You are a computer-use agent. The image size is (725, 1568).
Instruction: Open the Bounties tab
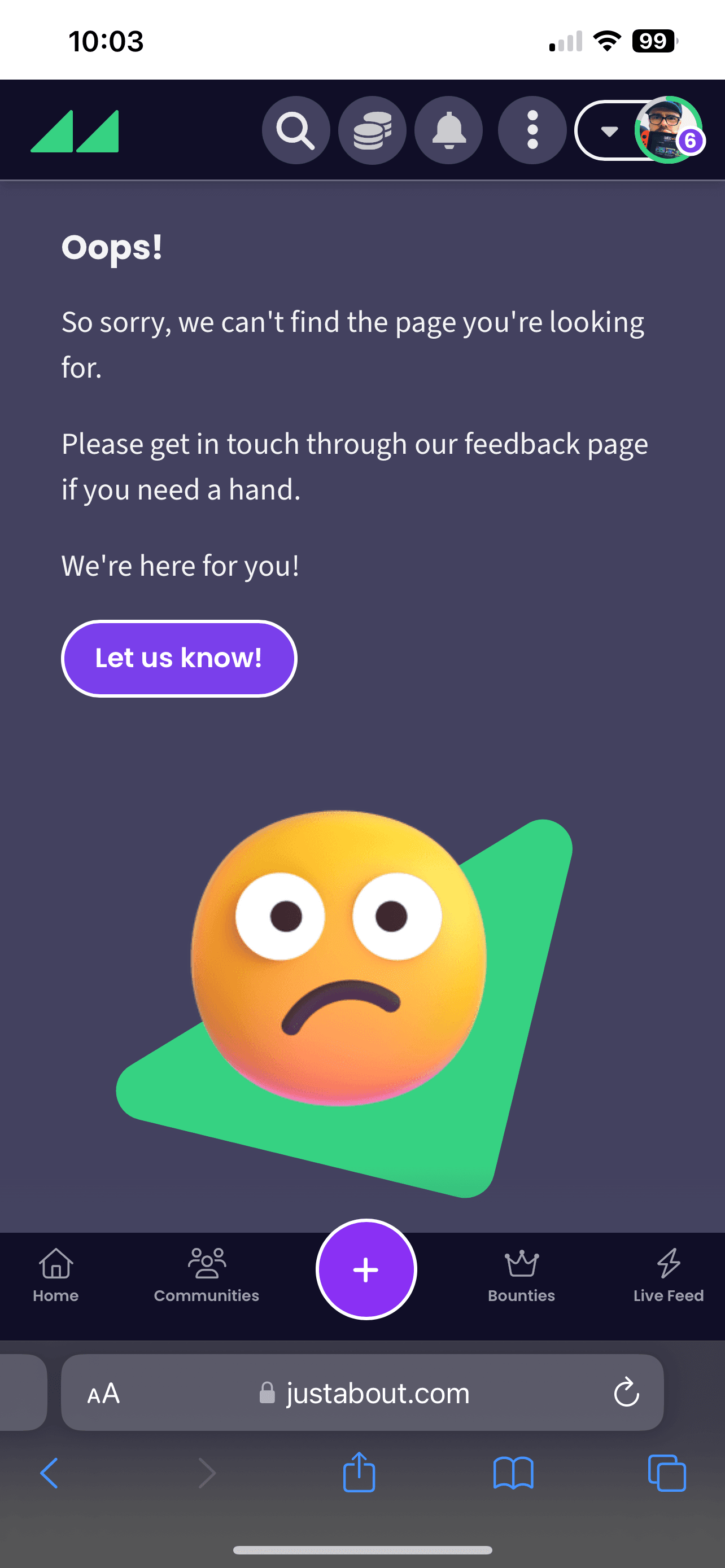(x=522, y=1274)
